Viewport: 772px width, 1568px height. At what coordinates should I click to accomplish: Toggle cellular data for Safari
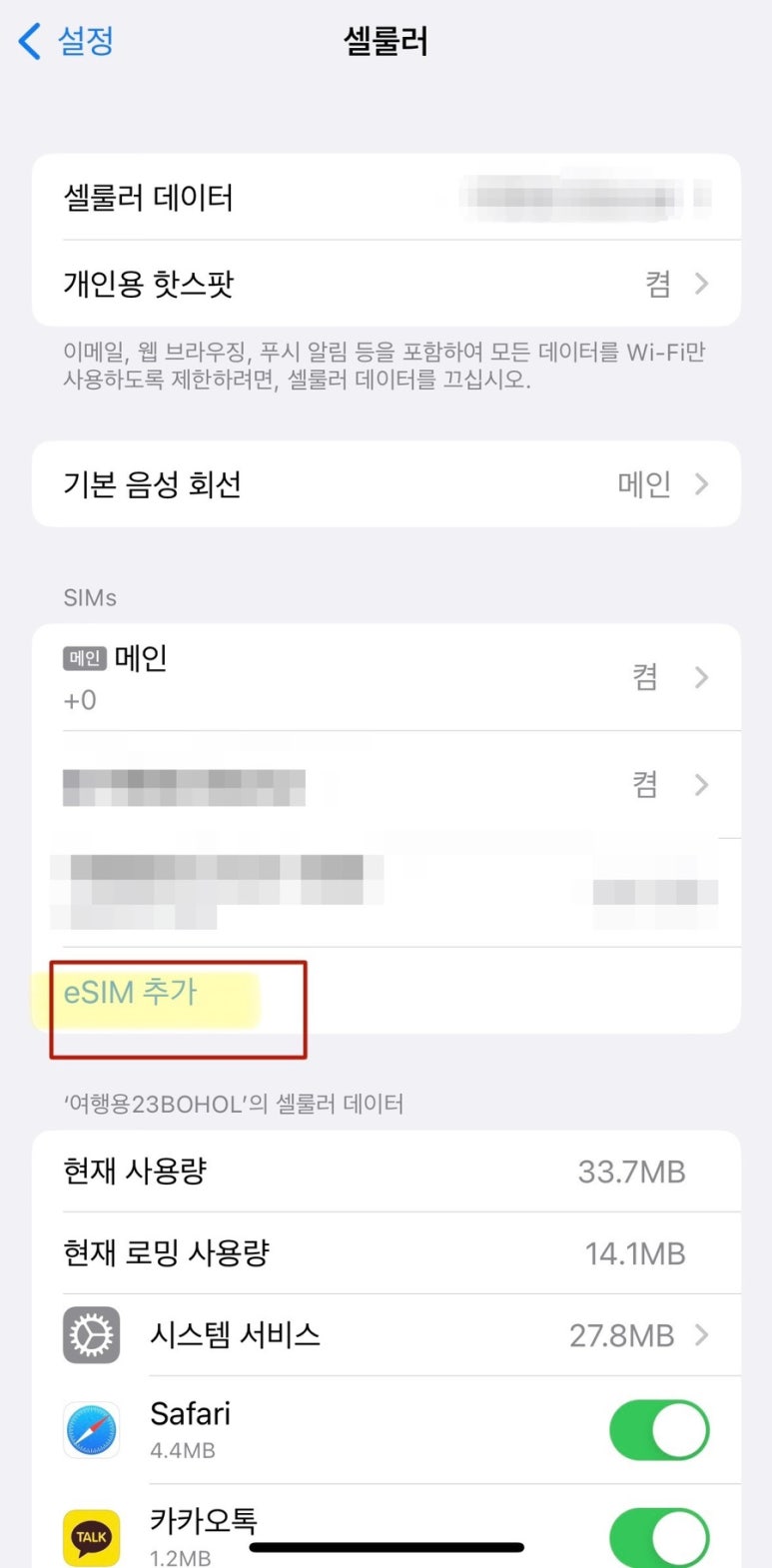pos(659,1431)
